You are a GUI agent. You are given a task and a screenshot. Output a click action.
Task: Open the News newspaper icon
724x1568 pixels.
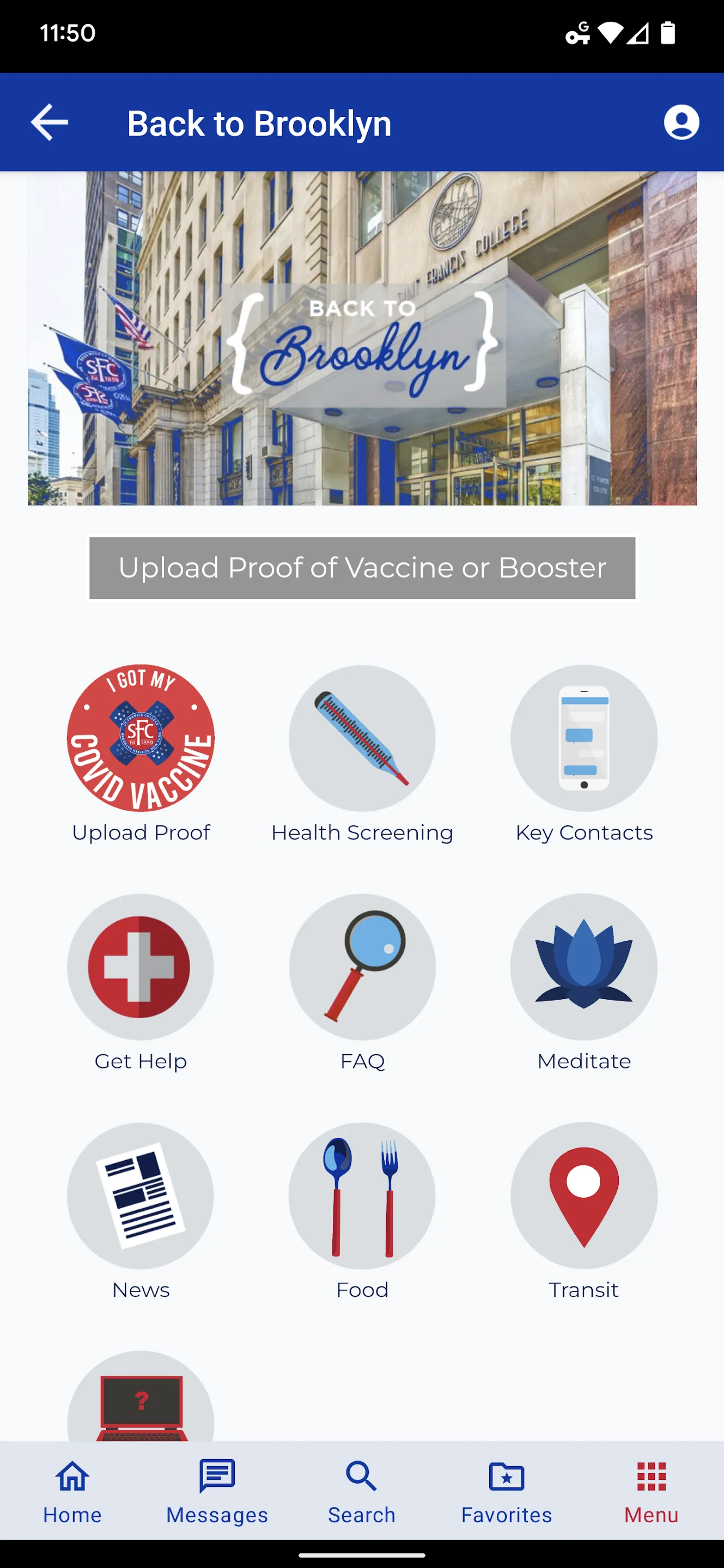(141, 1196)
